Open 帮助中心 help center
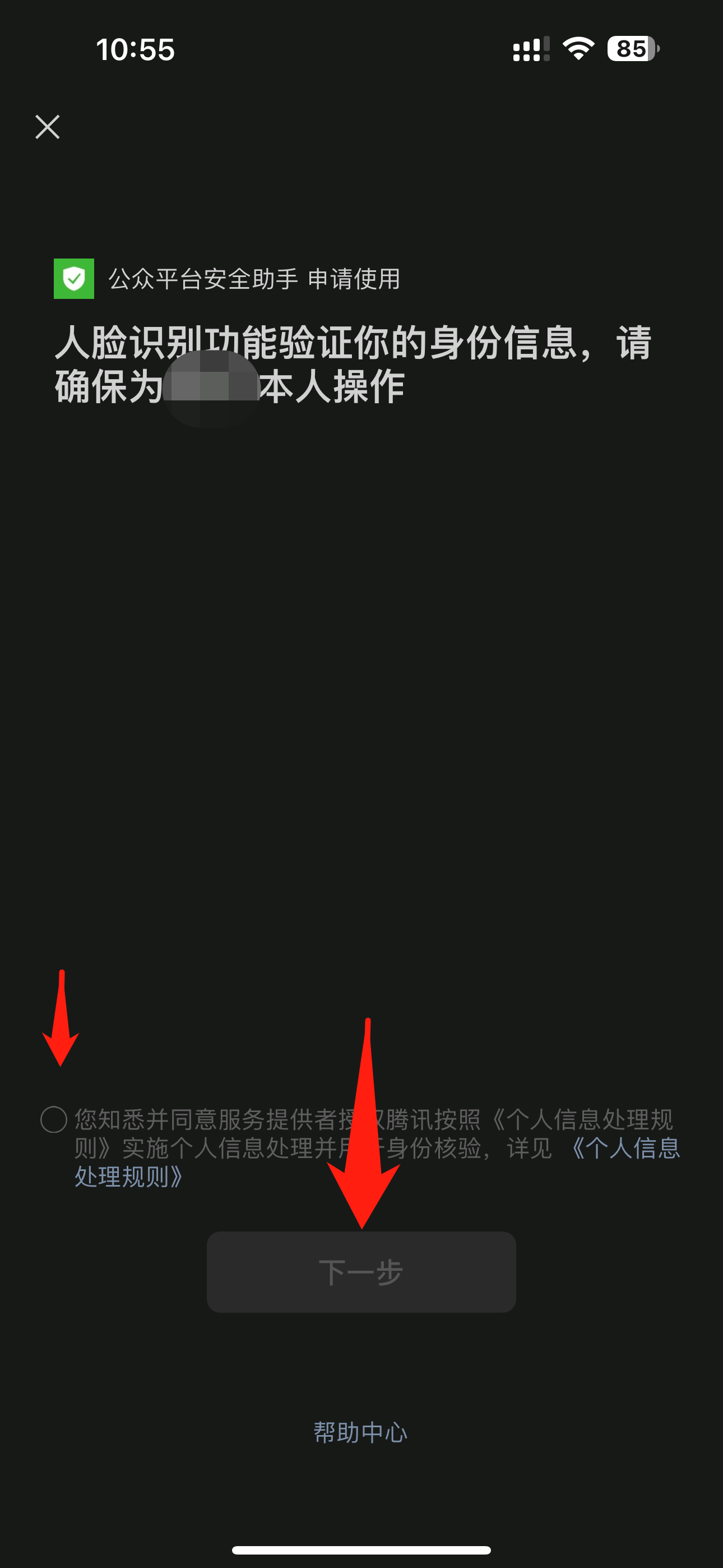The height and width of the screenshot is (1568, 723). [360, 1432]
